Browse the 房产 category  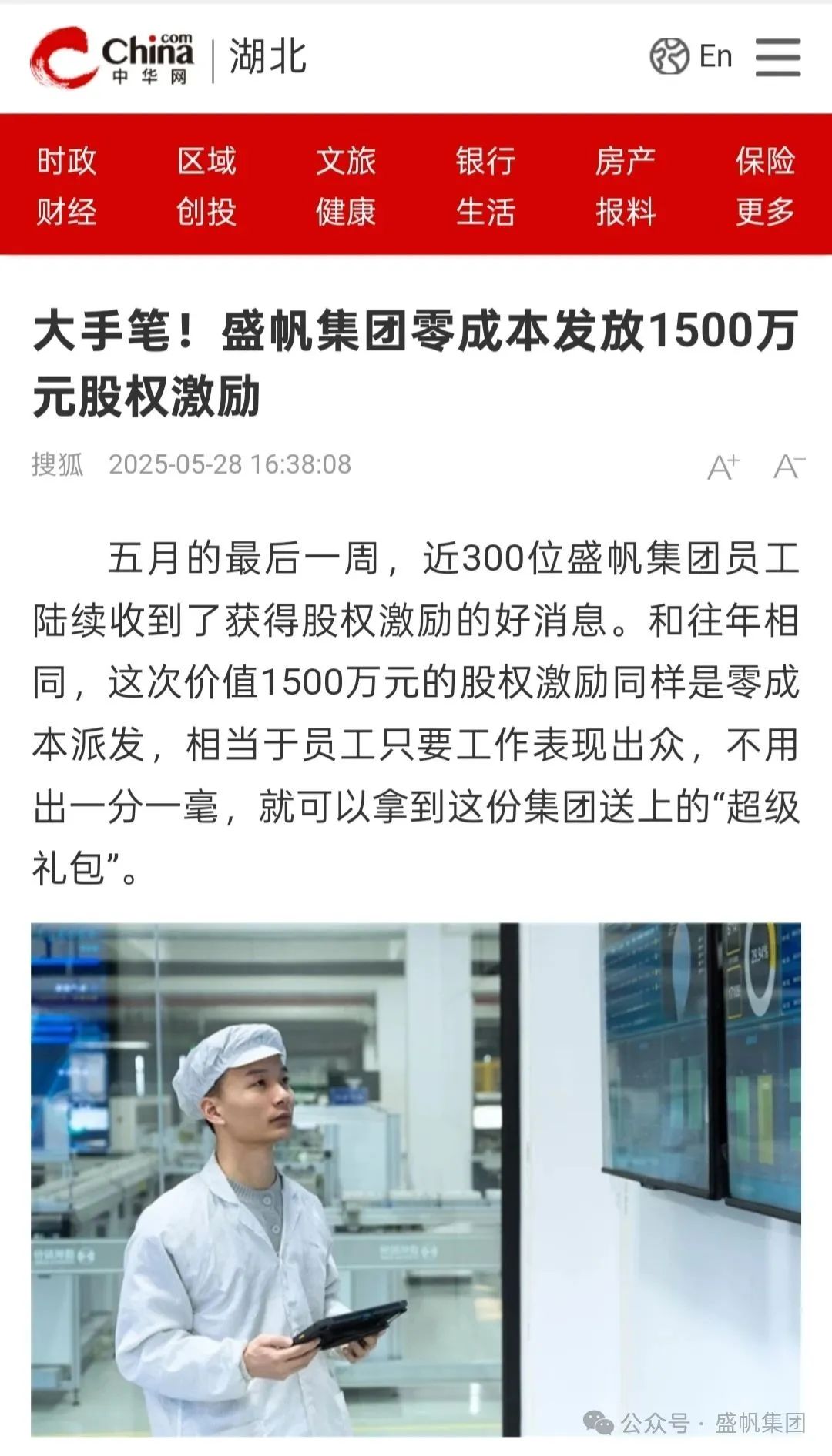625,161
